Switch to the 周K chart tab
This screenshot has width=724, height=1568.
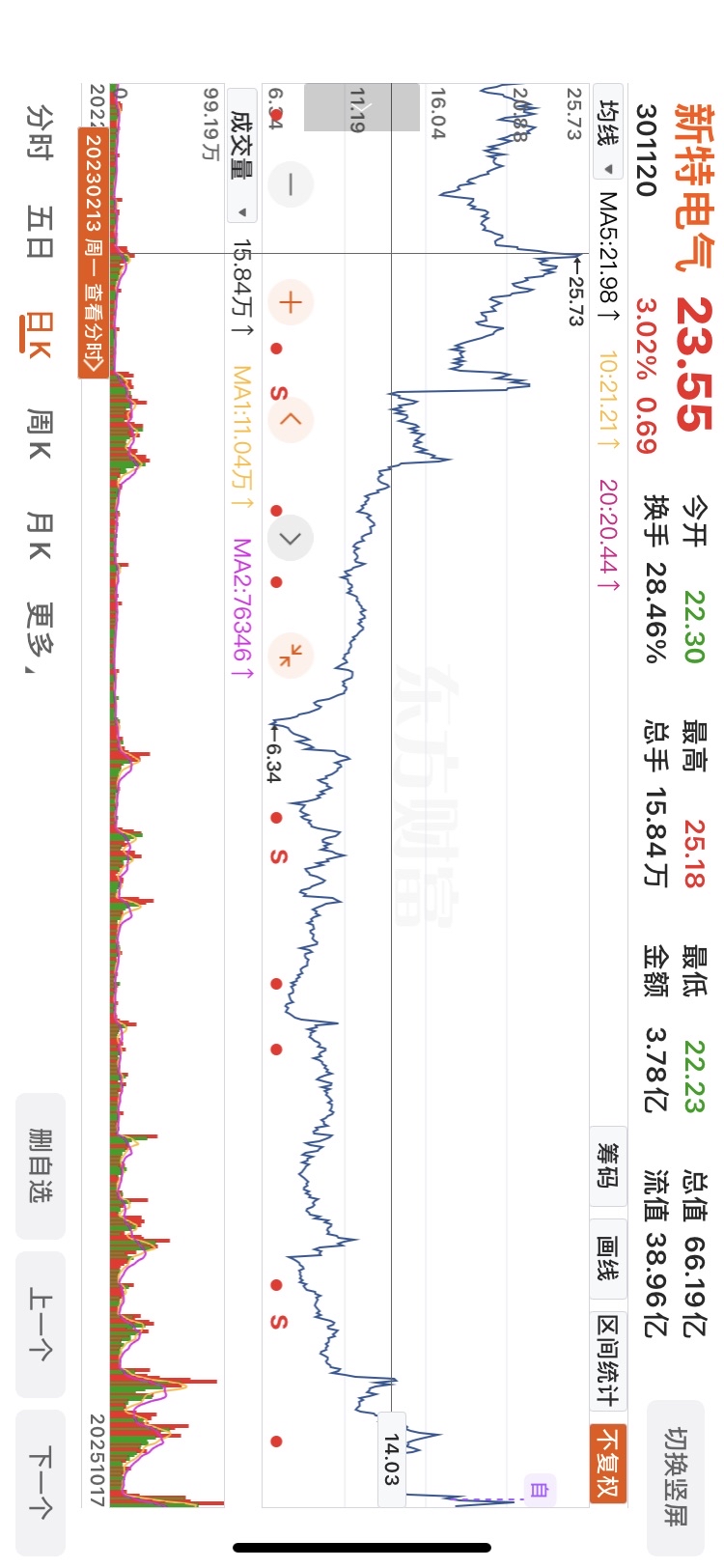point(40,434)
